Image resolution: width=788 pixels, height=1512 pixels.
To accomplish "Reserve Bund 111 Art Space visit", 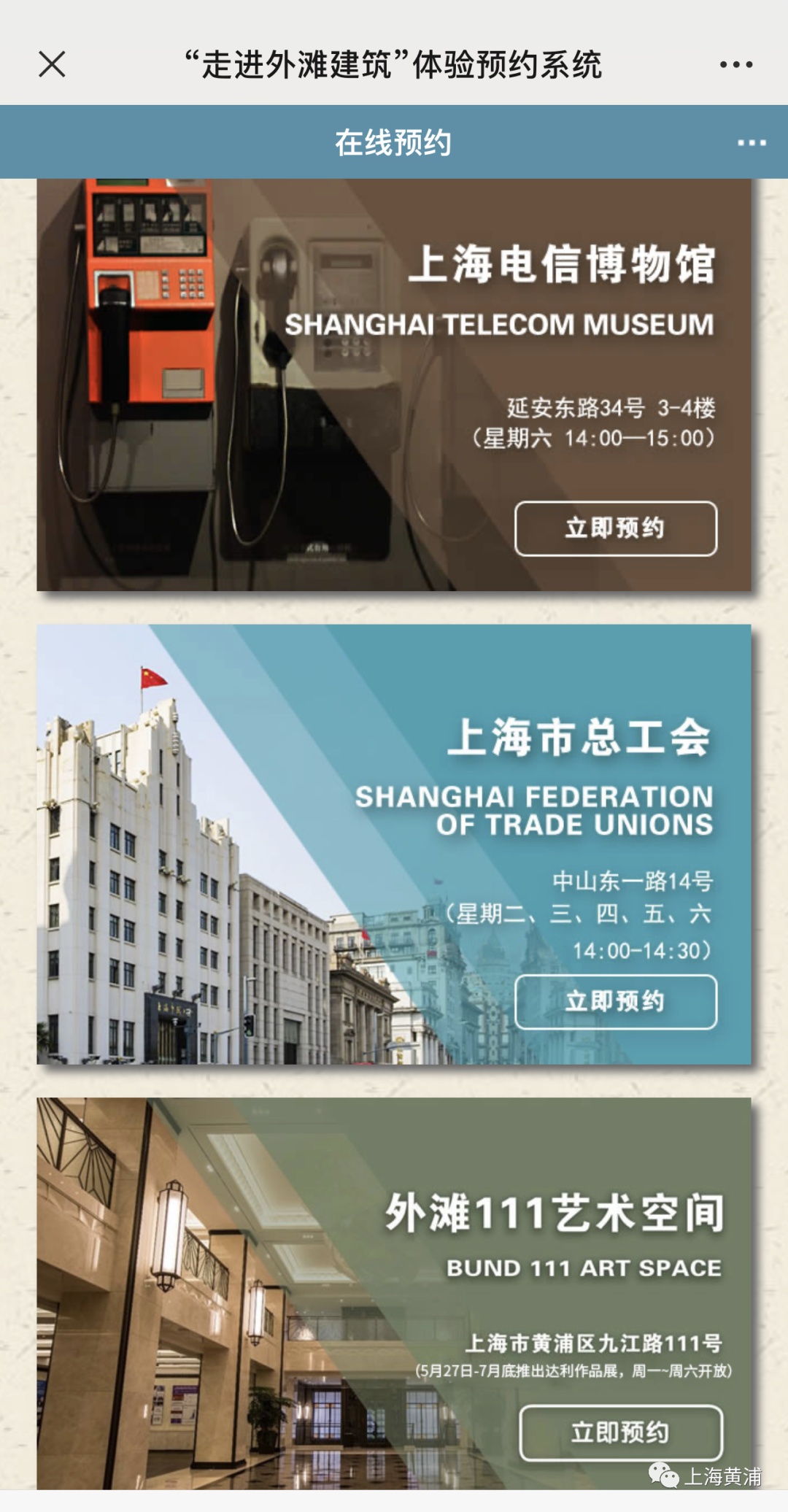I will tap(620, 1432).
